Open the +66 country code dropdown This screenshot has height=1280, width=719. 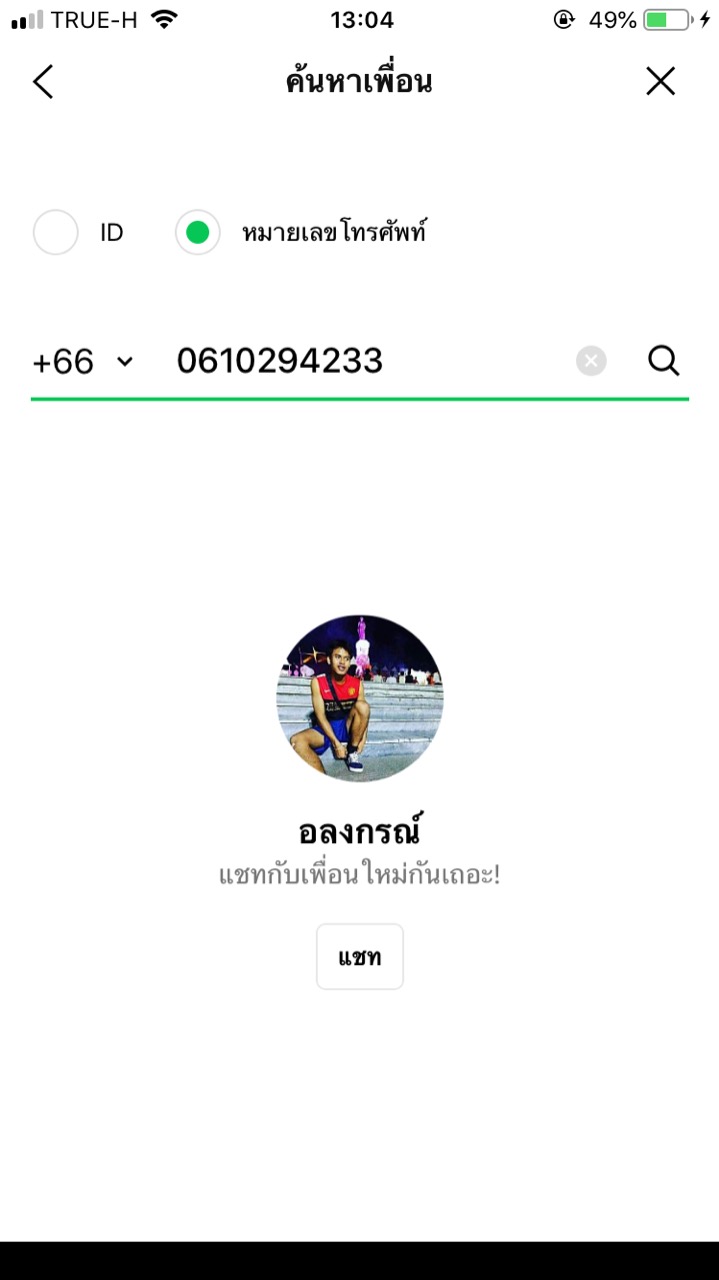[83, 361]
